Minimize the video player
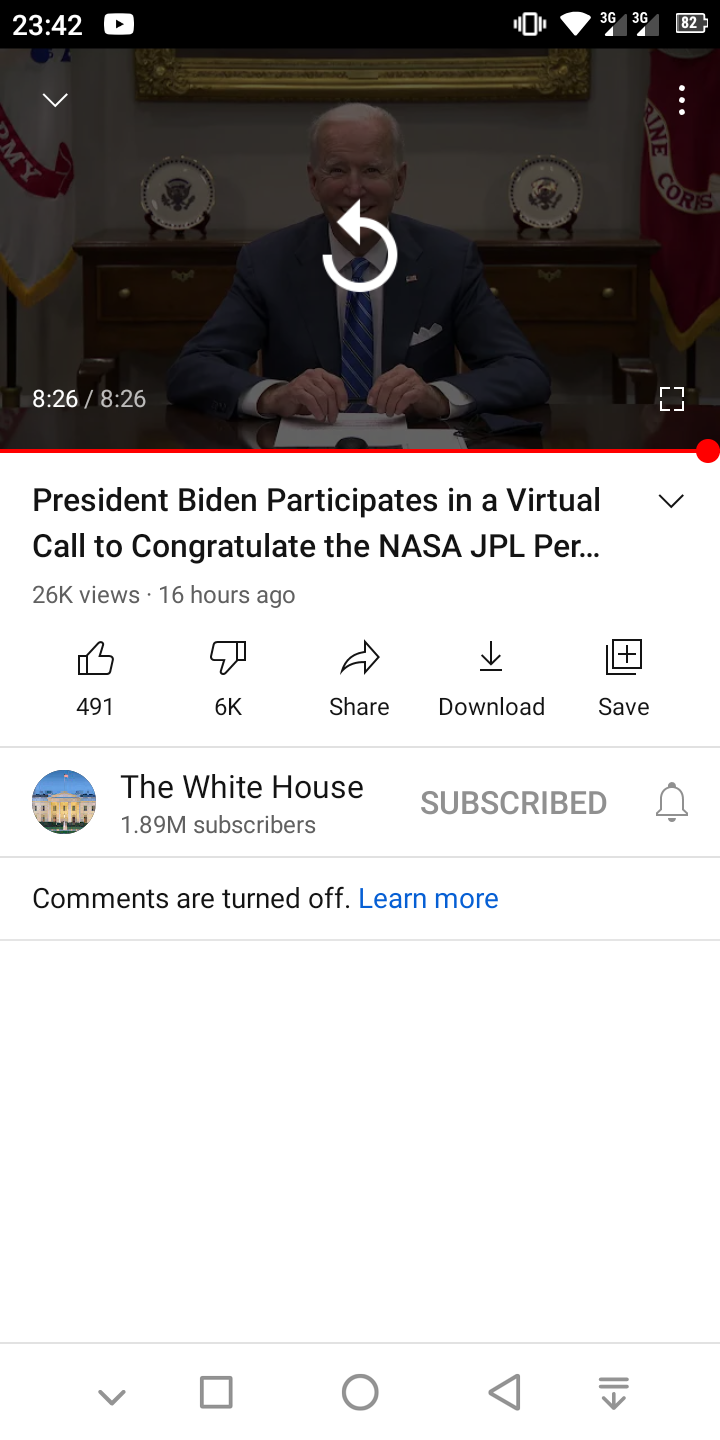The width and height of the screenshot is (720, 1440). pyautogui.click(x=55, y=100)
